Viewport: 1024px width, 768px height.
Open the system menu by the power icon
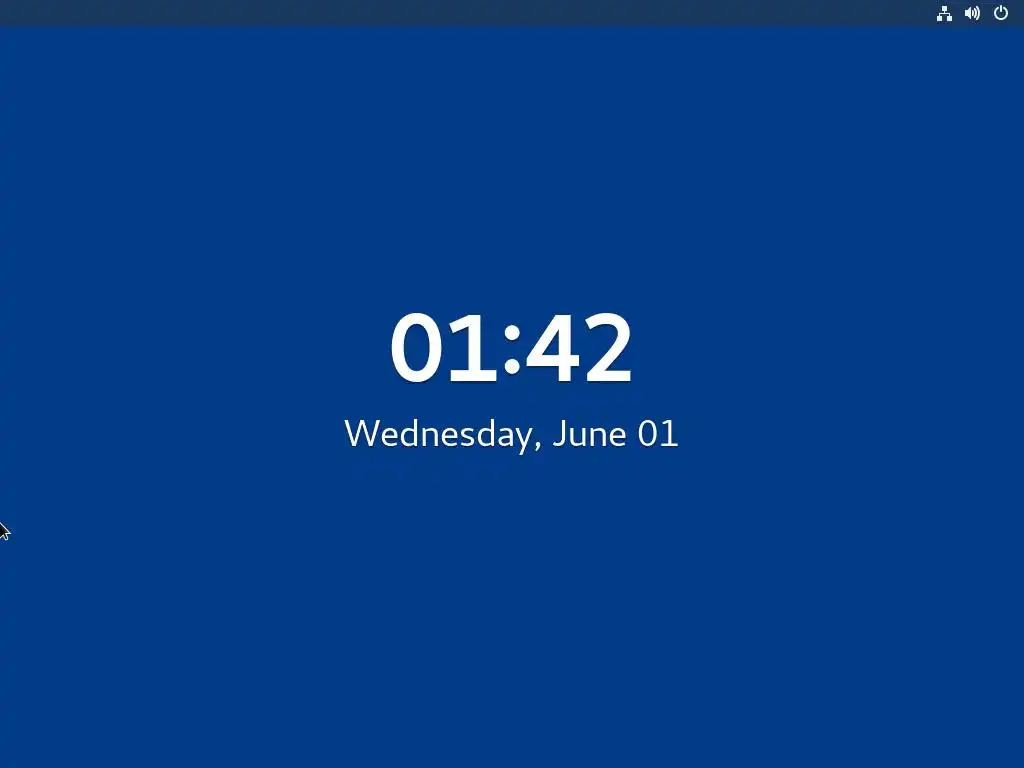[1000, 13]
